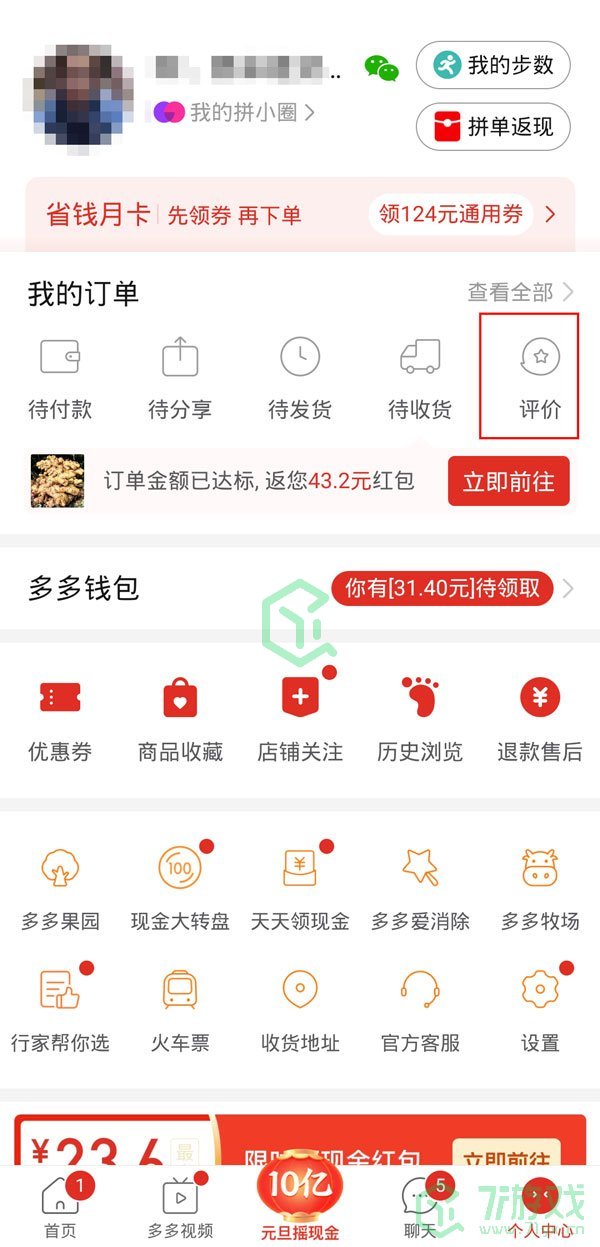Viewport: 600px width, 1247px height.
Task: Open 拼单返现 cashback
Action: pyautogui.click(x=492, y=127)
